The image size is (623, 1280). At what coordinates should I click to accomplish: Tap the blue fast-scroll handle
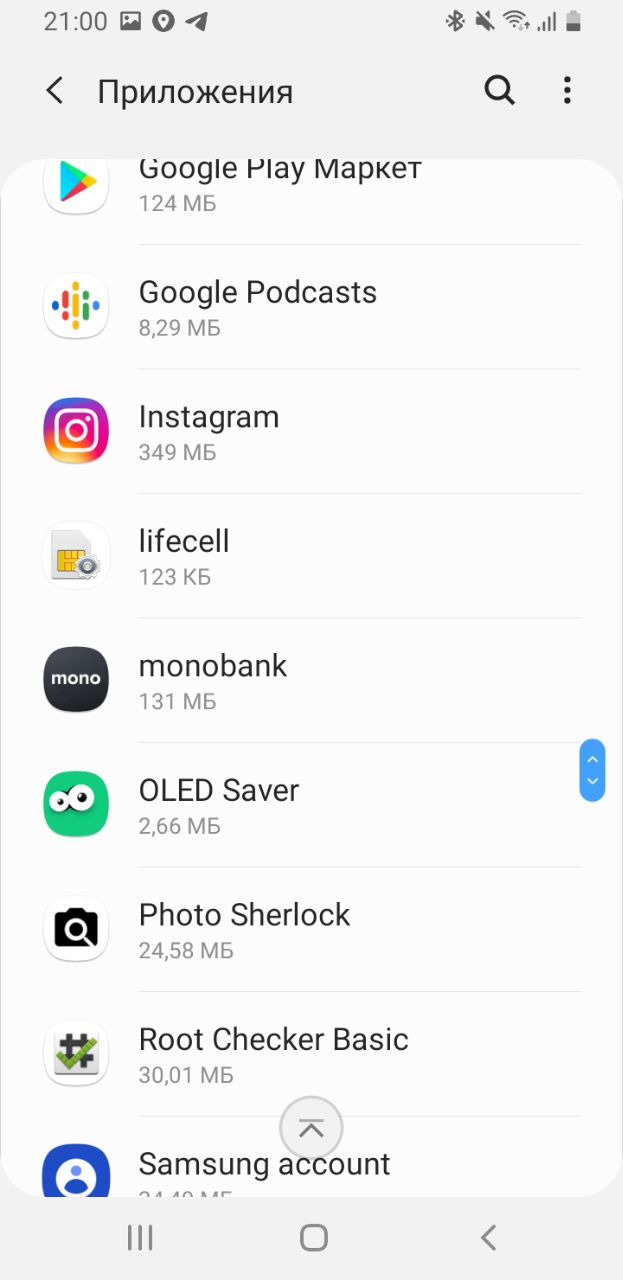592,770
